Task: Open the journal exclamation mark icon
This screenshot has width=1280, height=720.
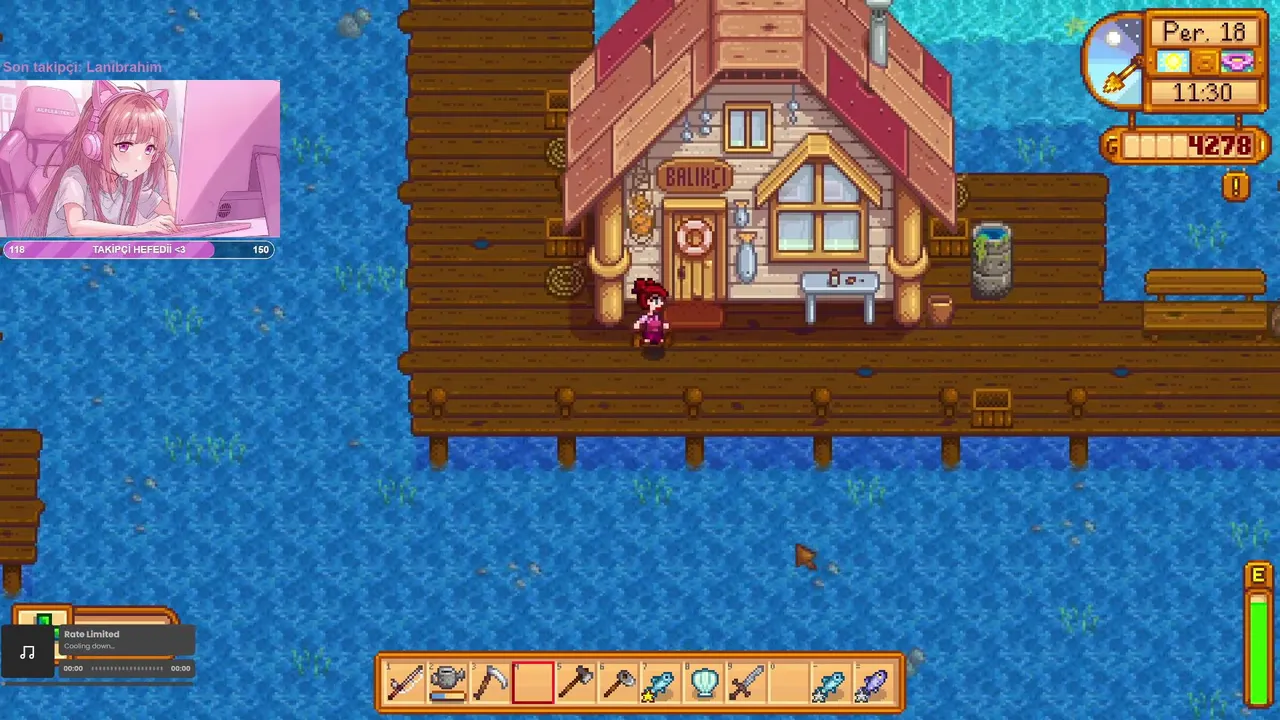Action: 1236,186
